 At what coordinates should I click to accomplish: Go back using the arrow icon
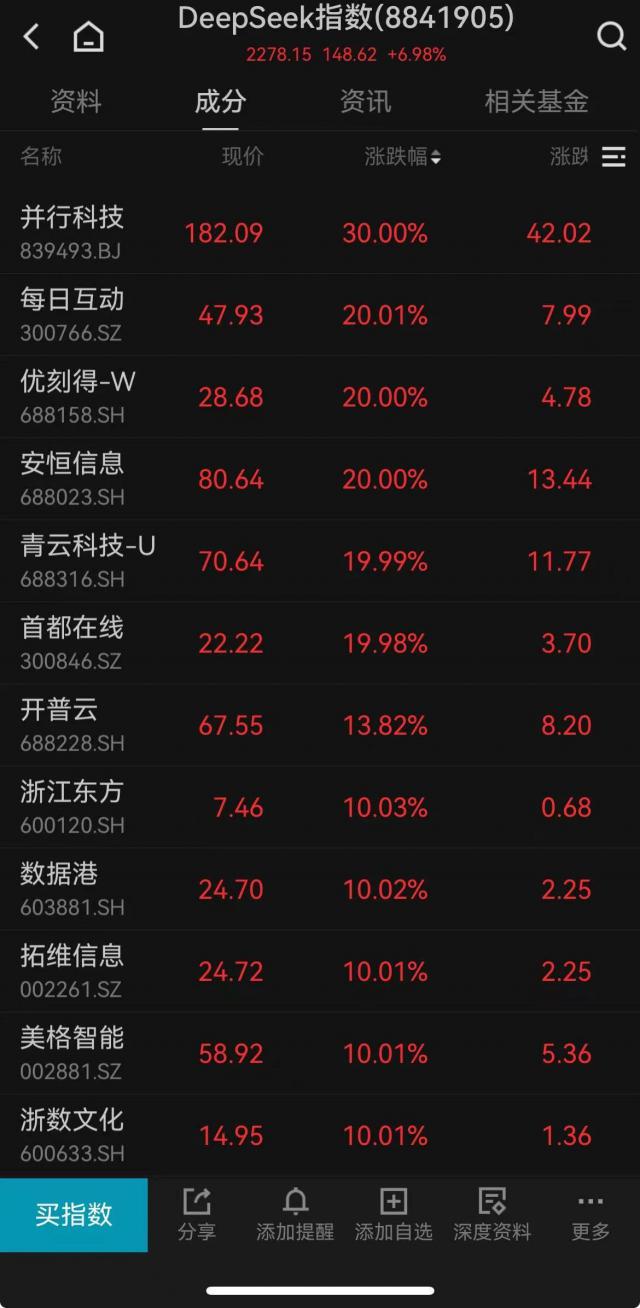pyautogui.click(x=31, y=37)
